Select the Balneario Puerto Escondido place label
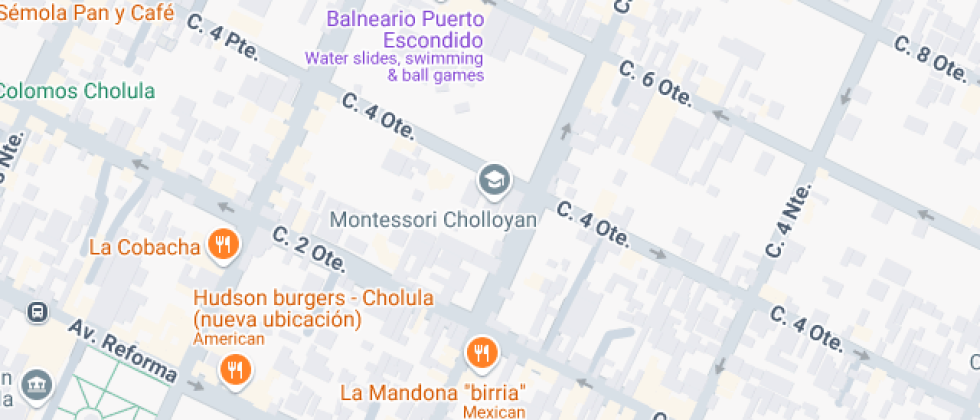This screenshot has width=980, height=420. coord(407,31)
